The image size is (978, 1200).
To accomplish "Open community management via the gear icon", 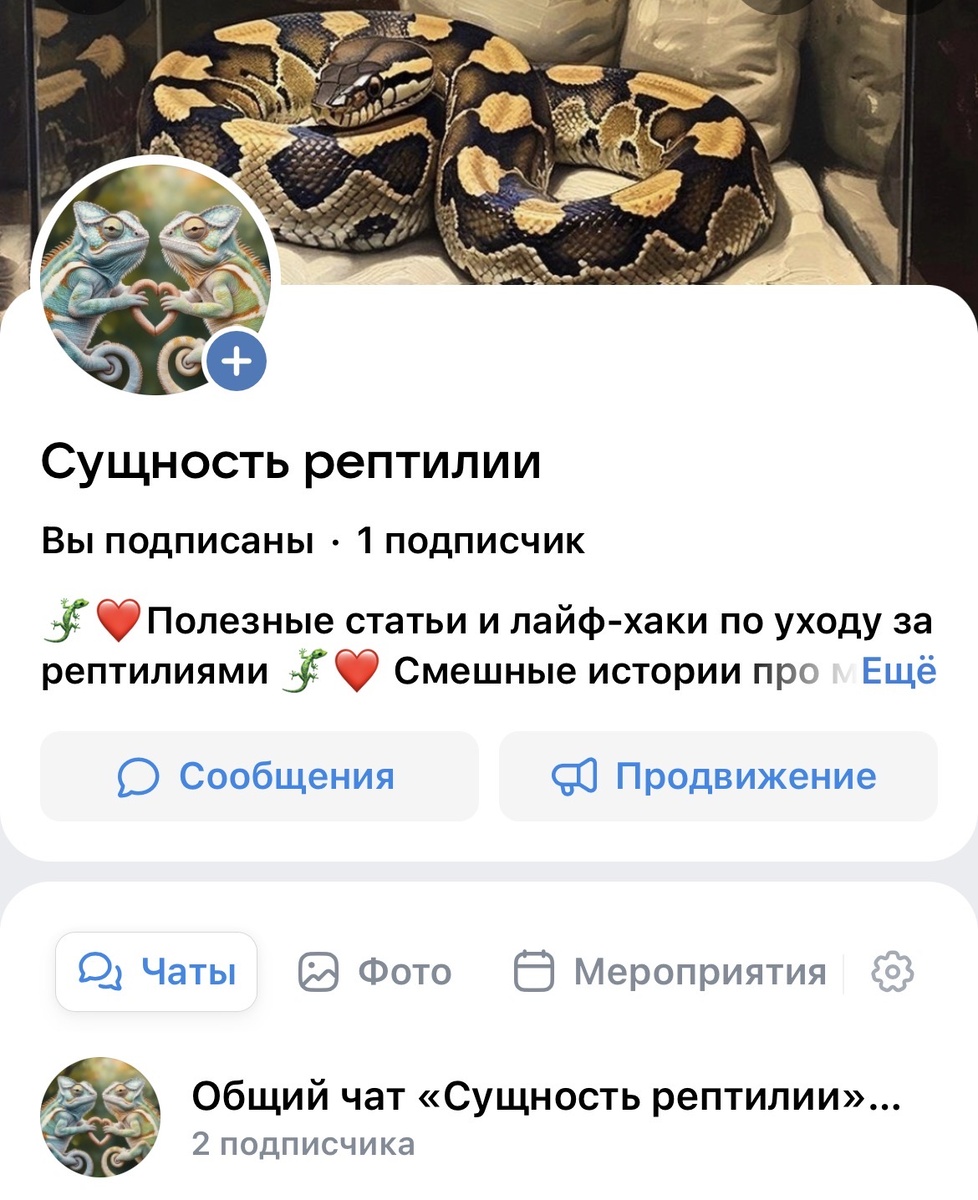I will pos(893,970).
